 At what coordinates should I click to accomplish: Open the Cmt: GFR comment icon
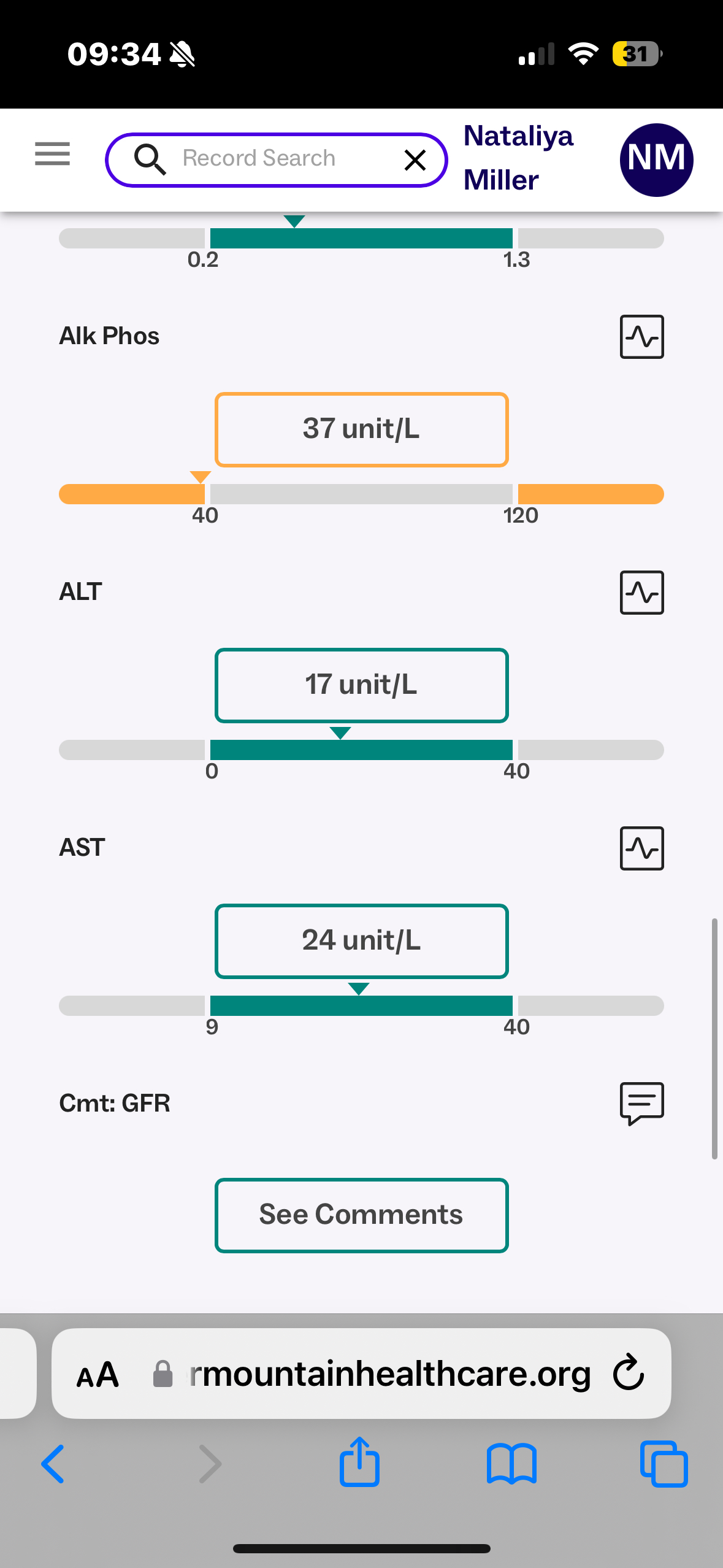tap(641, 1103)
